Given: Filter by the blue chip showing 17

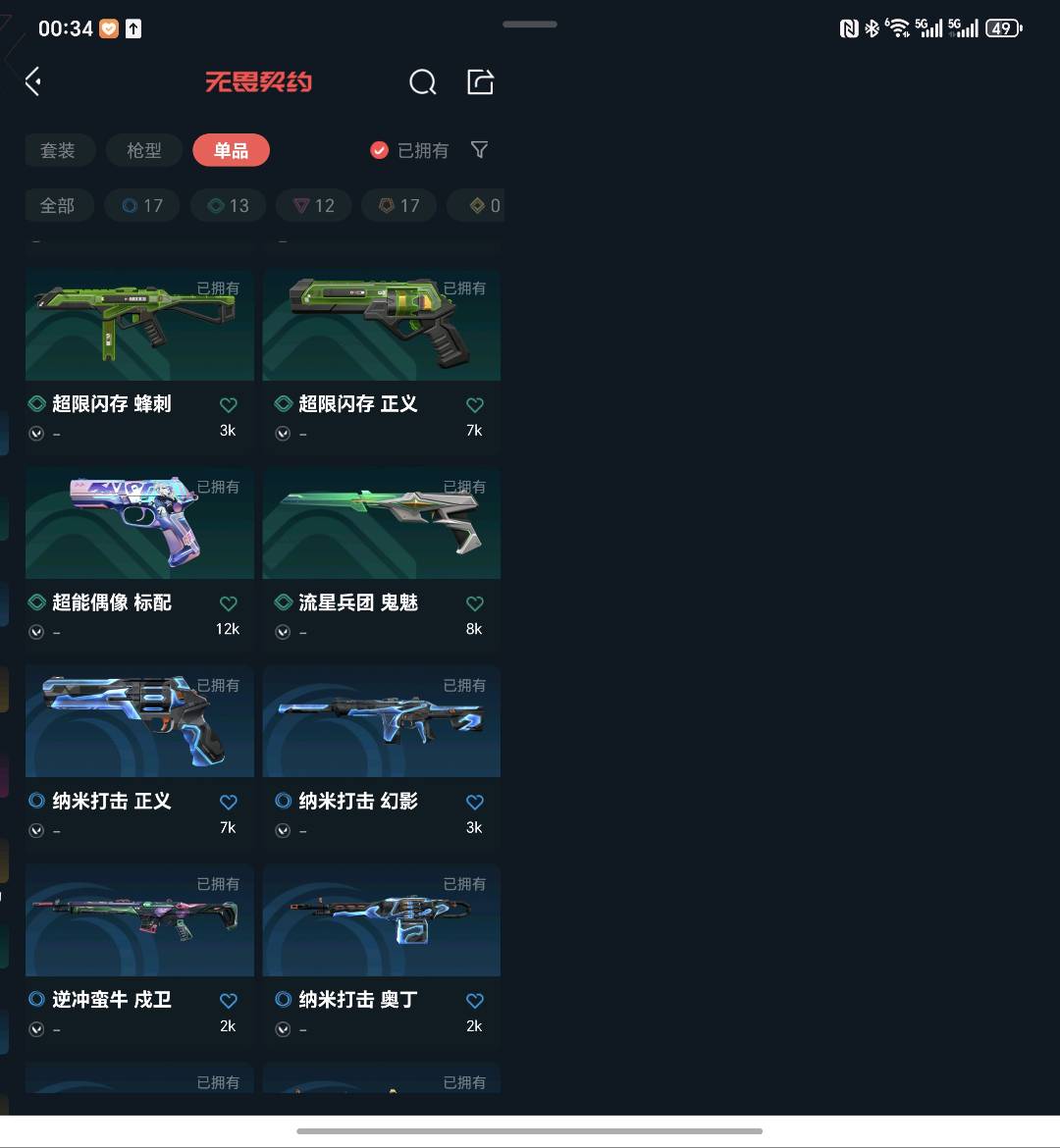Looking at the screenshot, I should 142,206.
